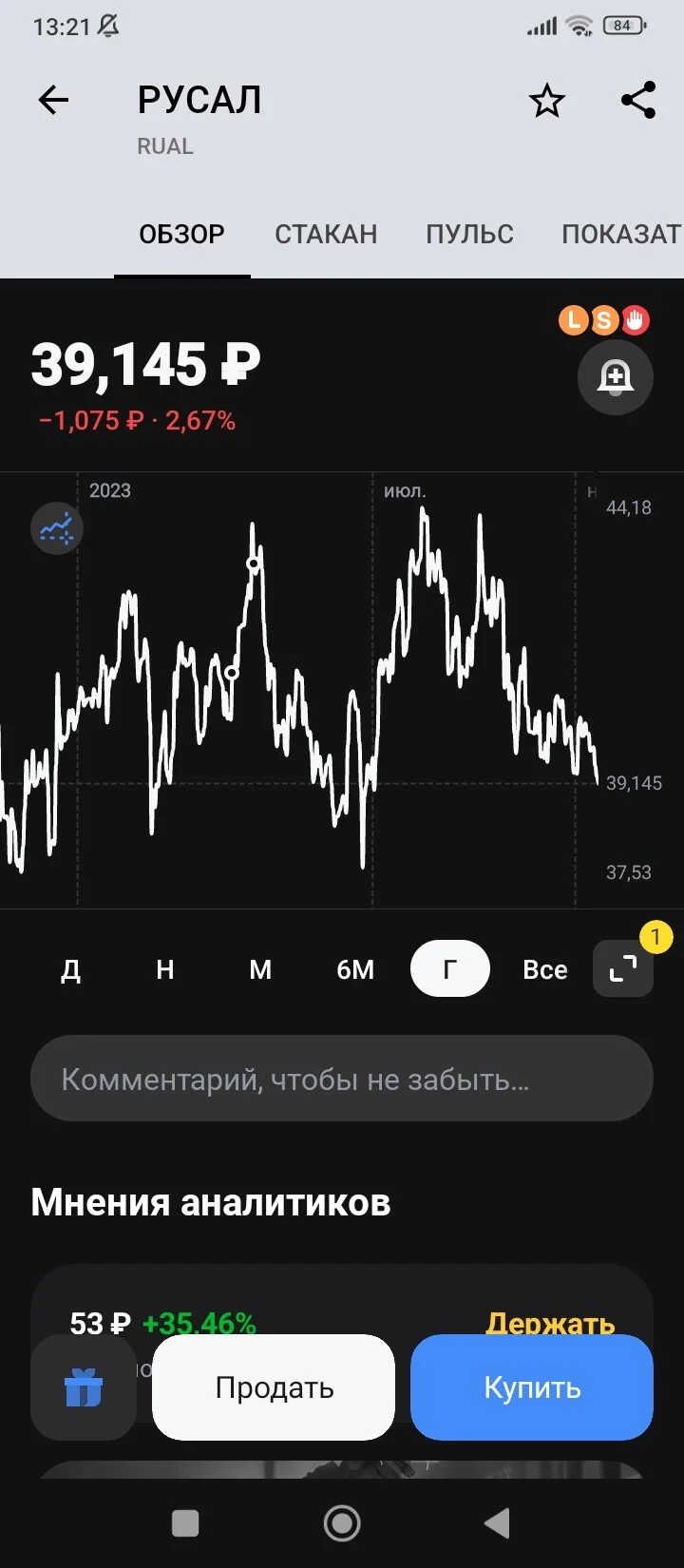
Task: Toggle chart indicators icon on graph
Action: point(57,528)
